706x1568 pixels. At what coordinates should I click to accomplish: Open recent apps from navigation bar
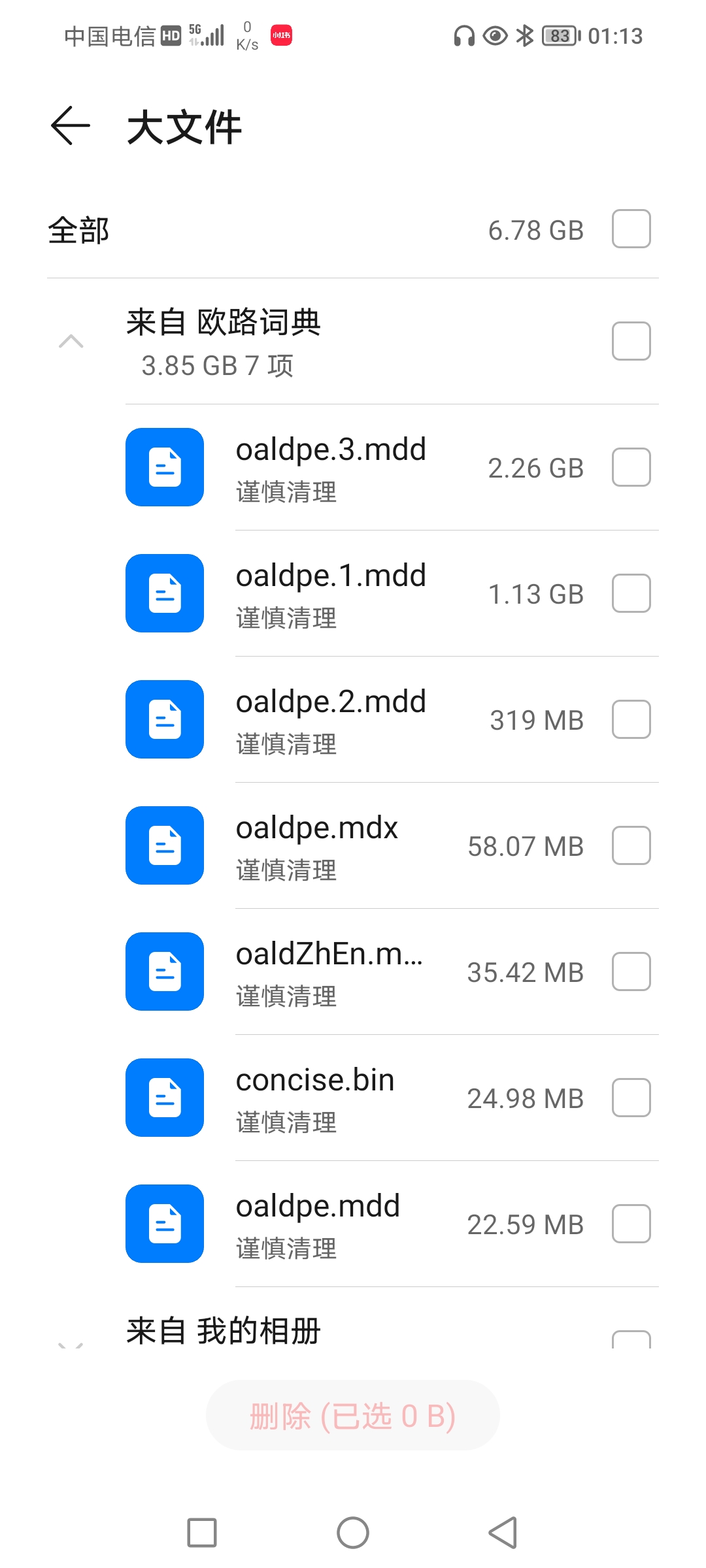click(202, 1532)
